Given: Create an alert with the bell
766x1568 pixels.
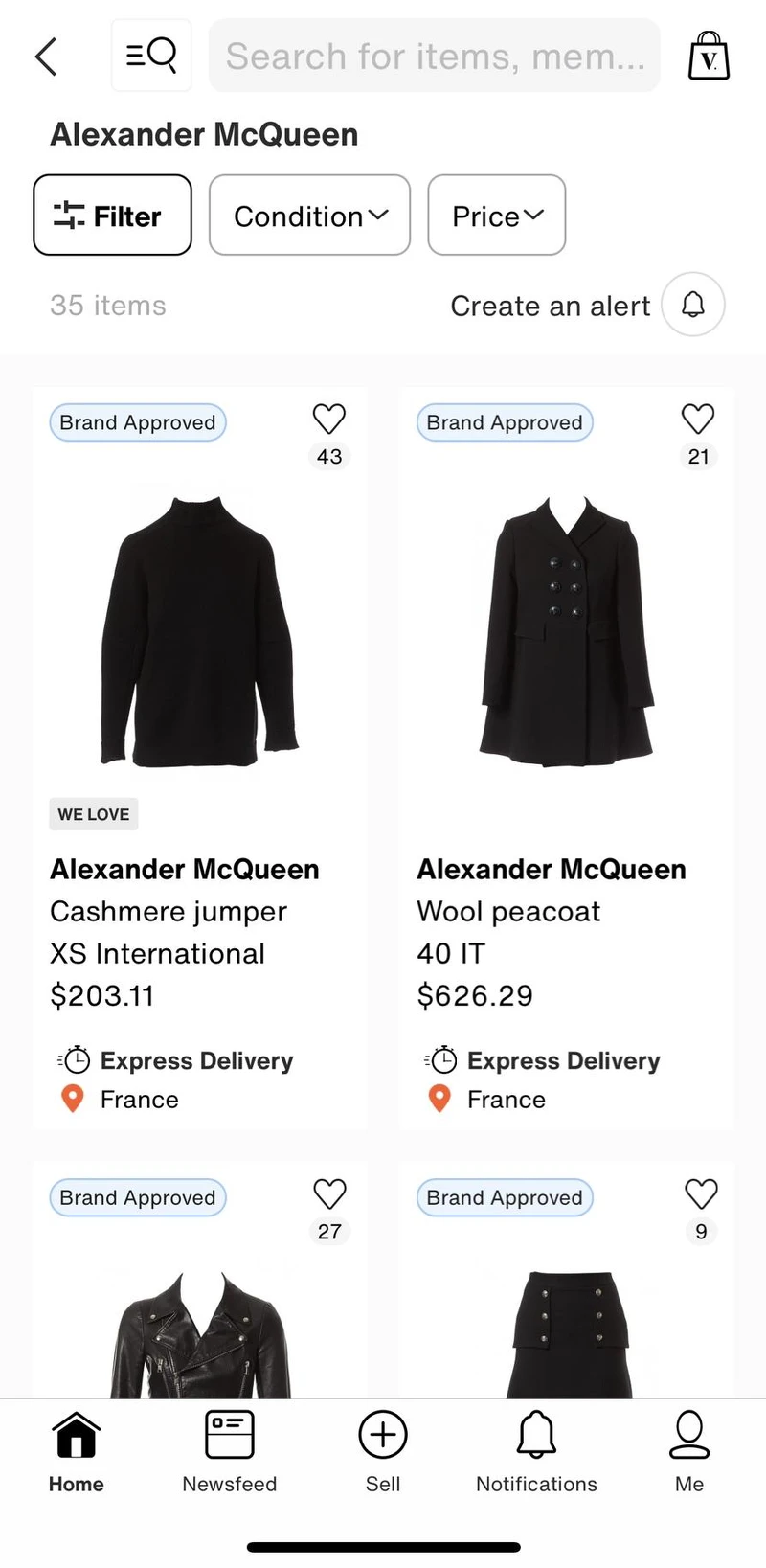Looking at the screenshot, I should click(x=692, y=305).
